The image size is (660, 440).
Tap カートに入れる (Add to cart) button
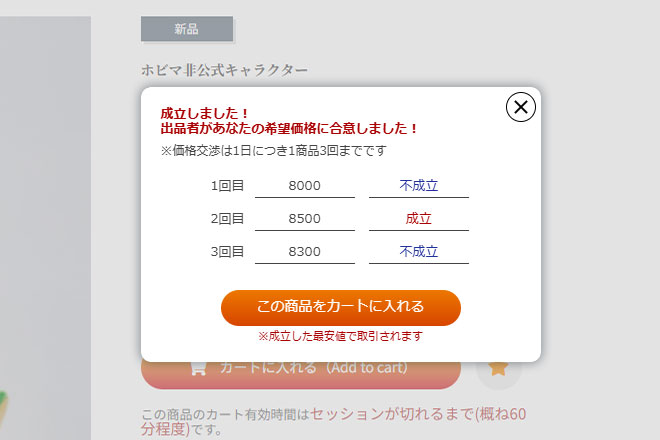[x=300, y=370]
